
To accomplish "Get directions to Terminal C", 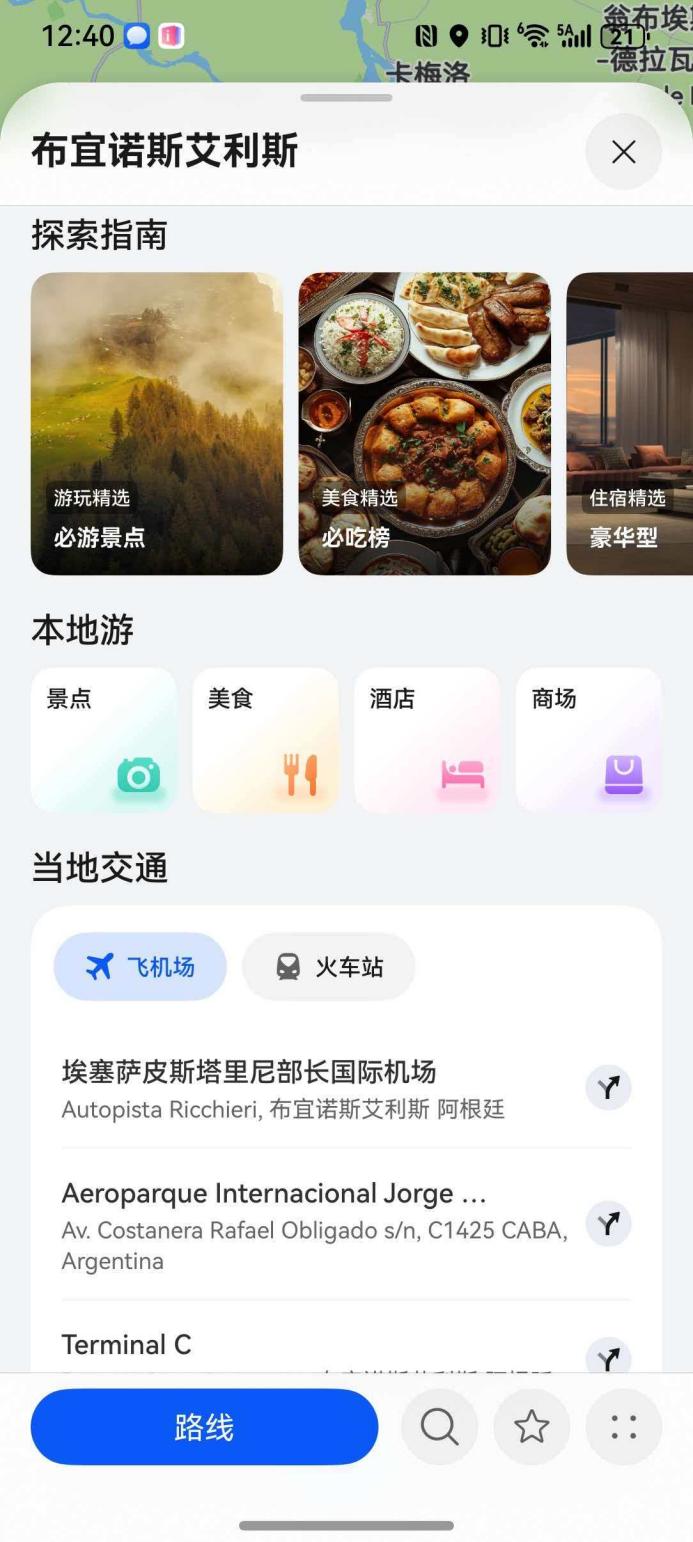I will click(608, 1357).
